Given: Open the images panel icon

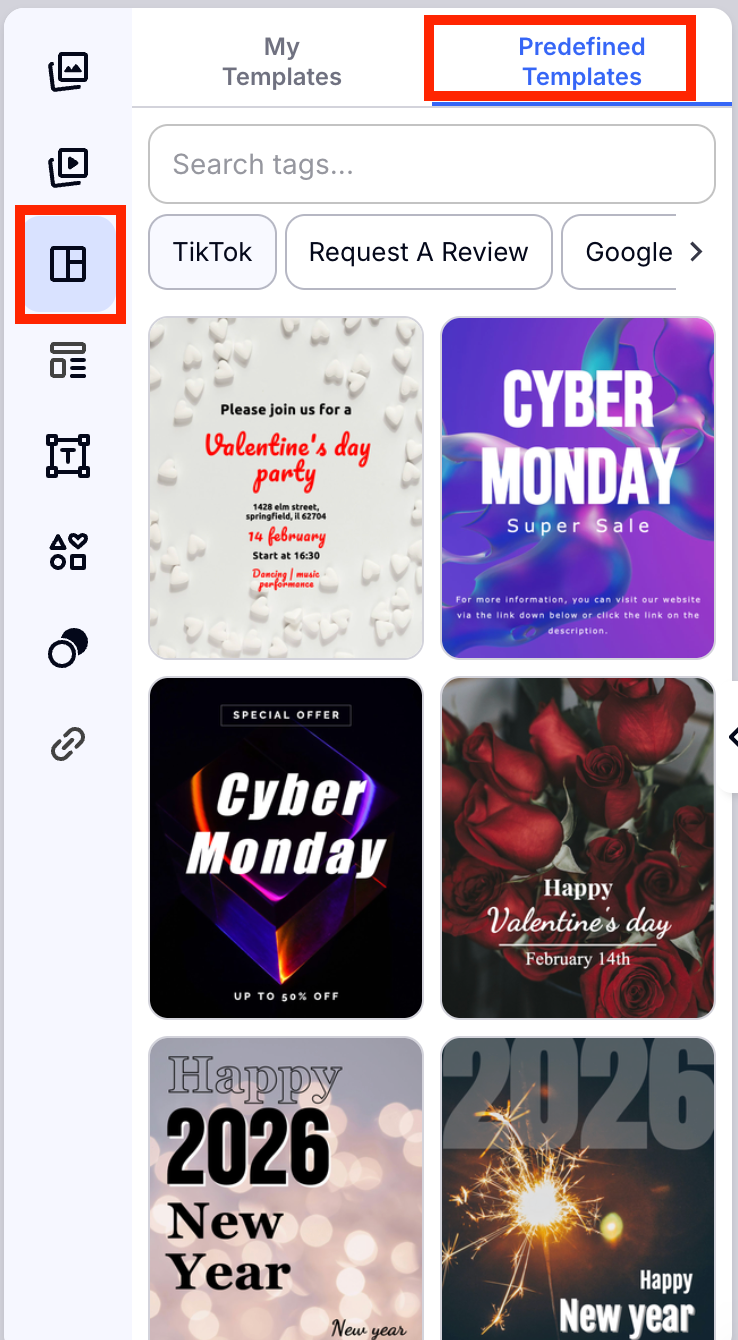Looking at the screenshot, I should (68, 72).
